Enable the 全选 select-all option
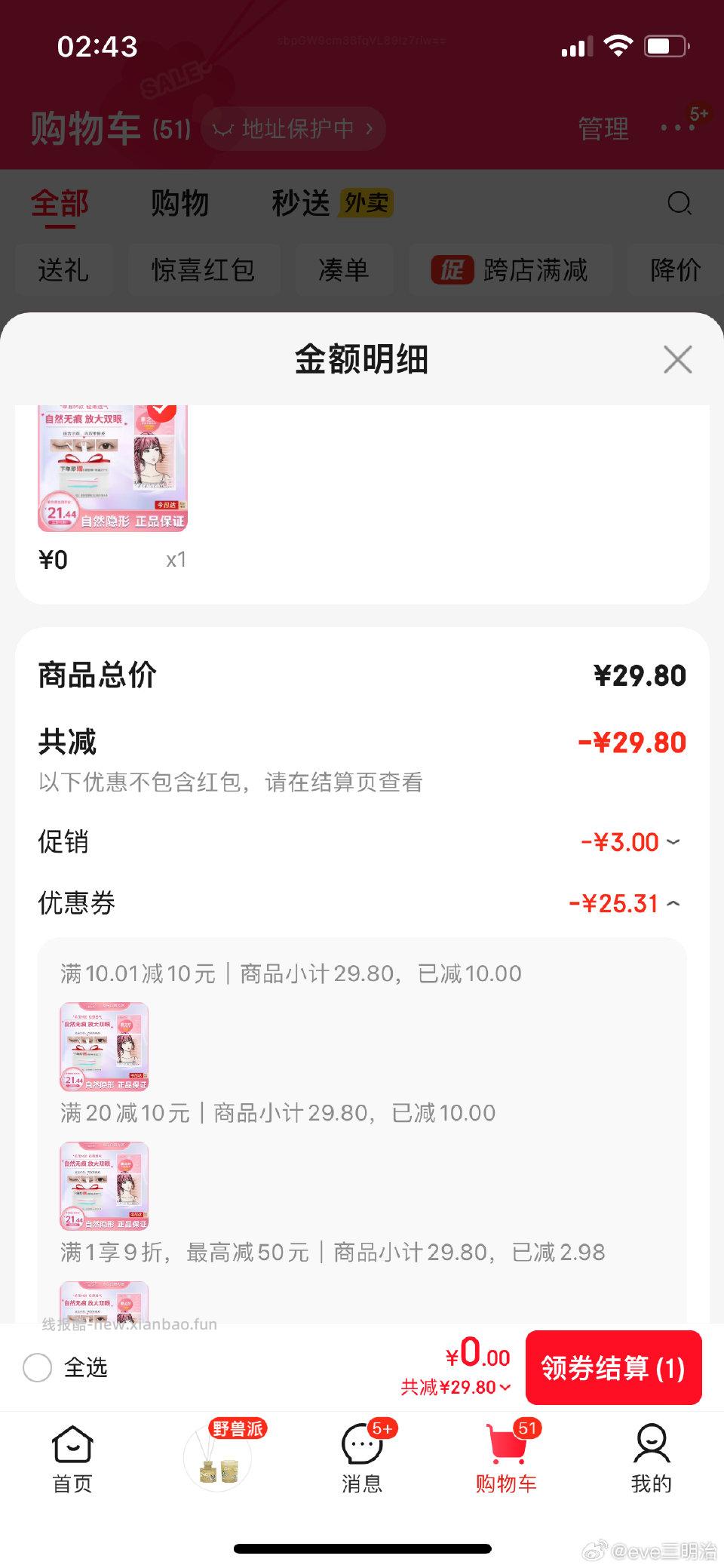 (x=38, y=1367)
